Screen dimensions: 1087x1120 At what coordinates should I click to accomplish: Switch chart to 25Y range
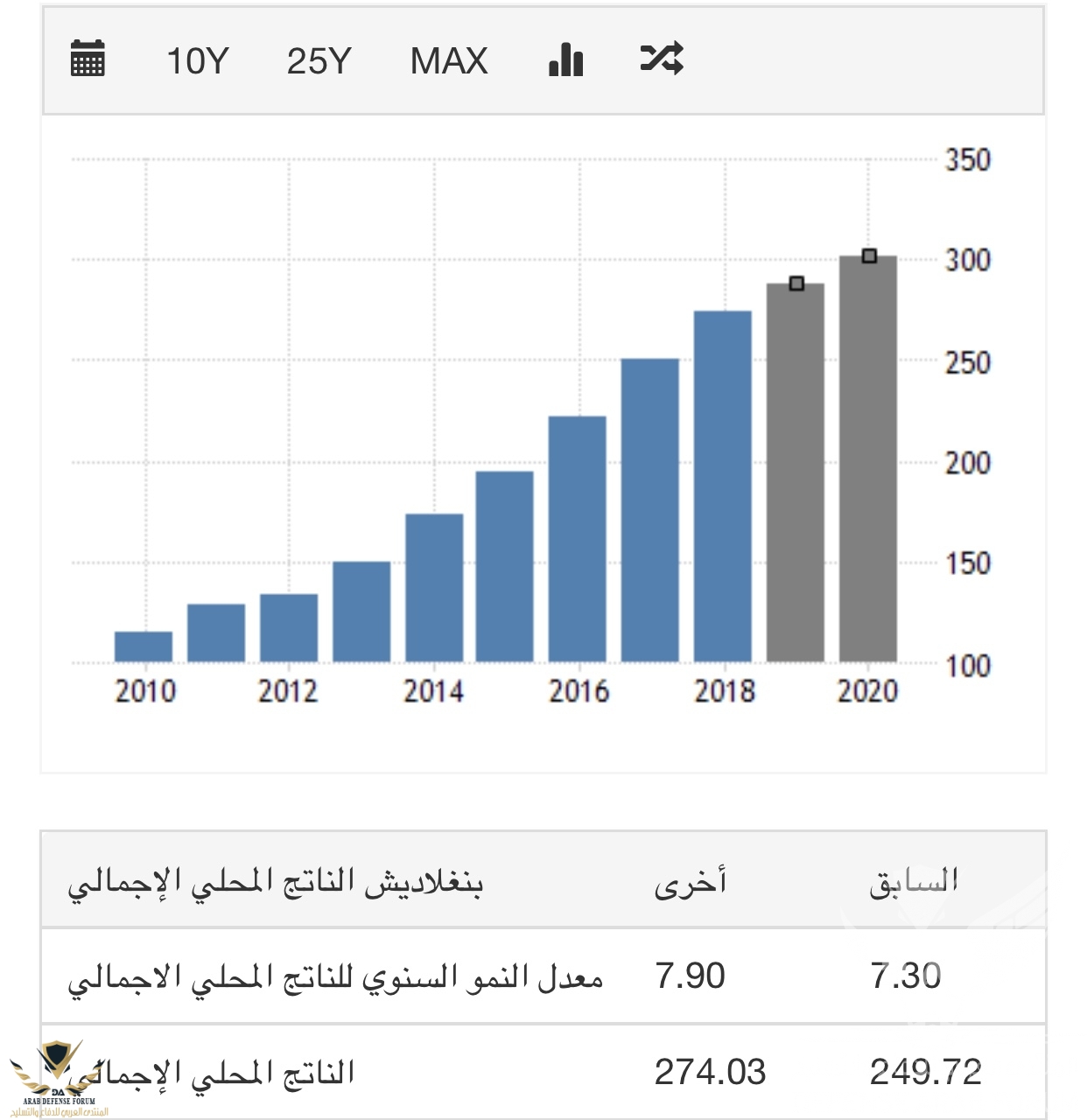319,61
